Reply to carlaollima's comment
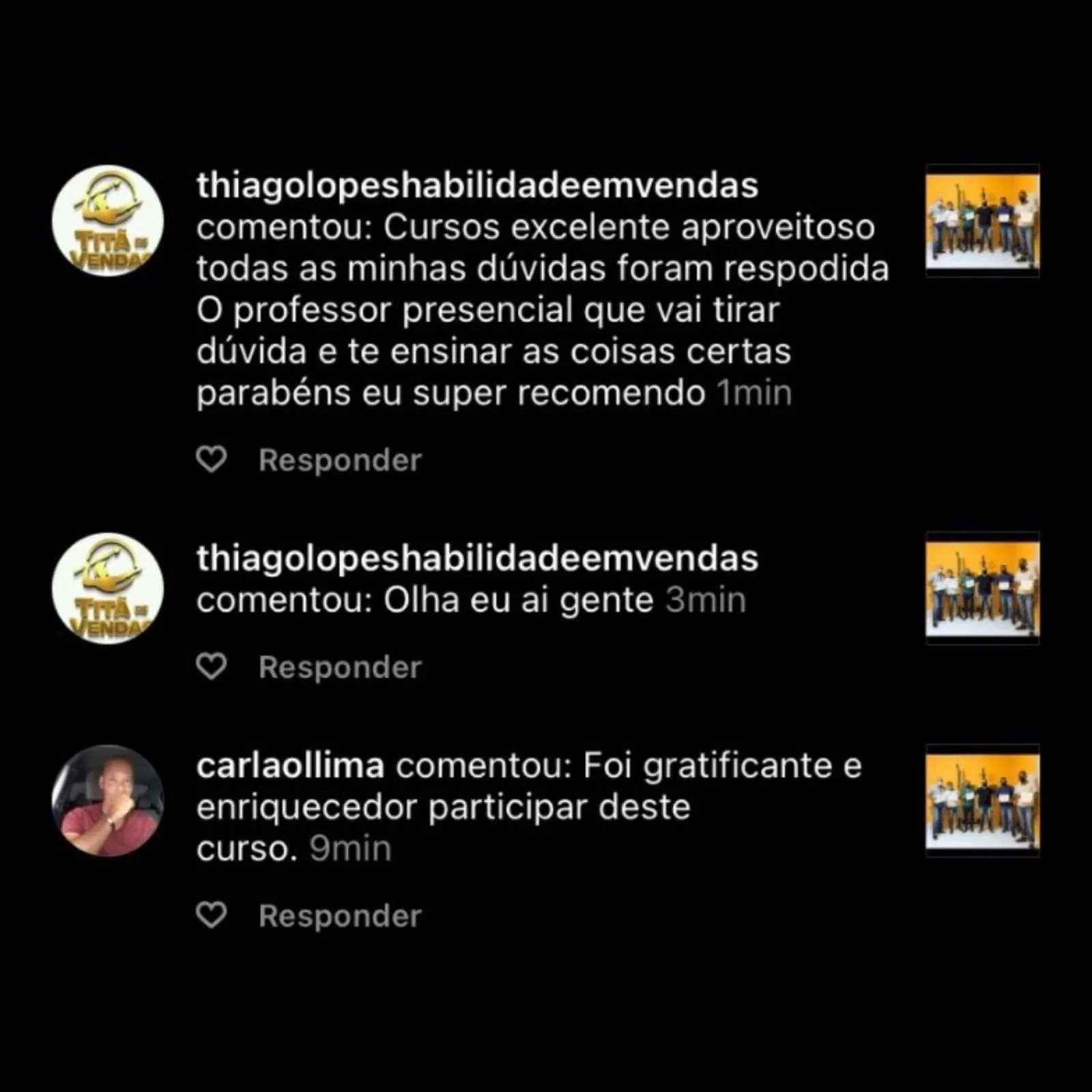Image resolution: width=1092 pixels, height=1092 pixels. (x=340, y=915)
